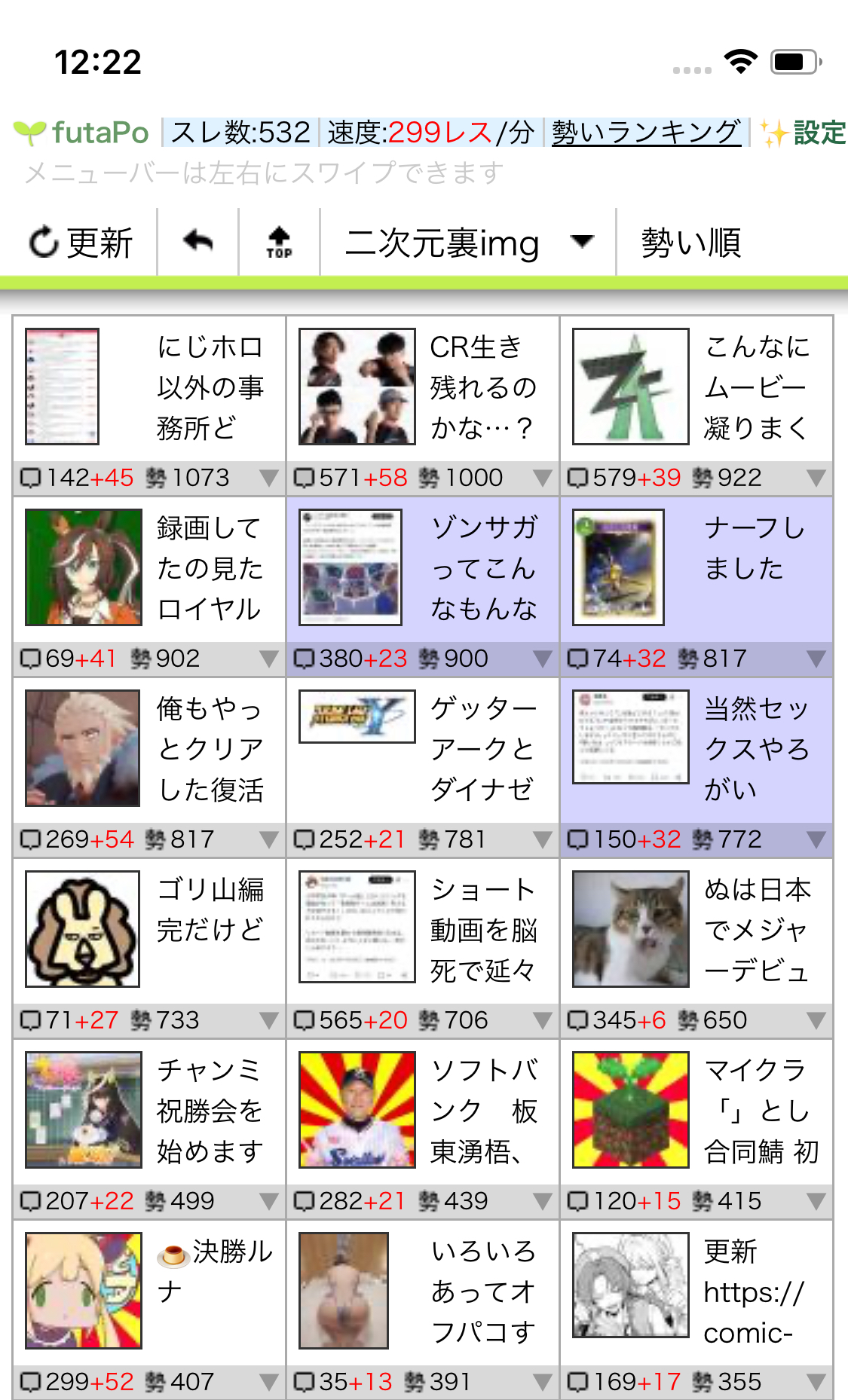This screenshot has width=848, height=1400.
Task: Open 設定 settings
Action: (805, 133)
